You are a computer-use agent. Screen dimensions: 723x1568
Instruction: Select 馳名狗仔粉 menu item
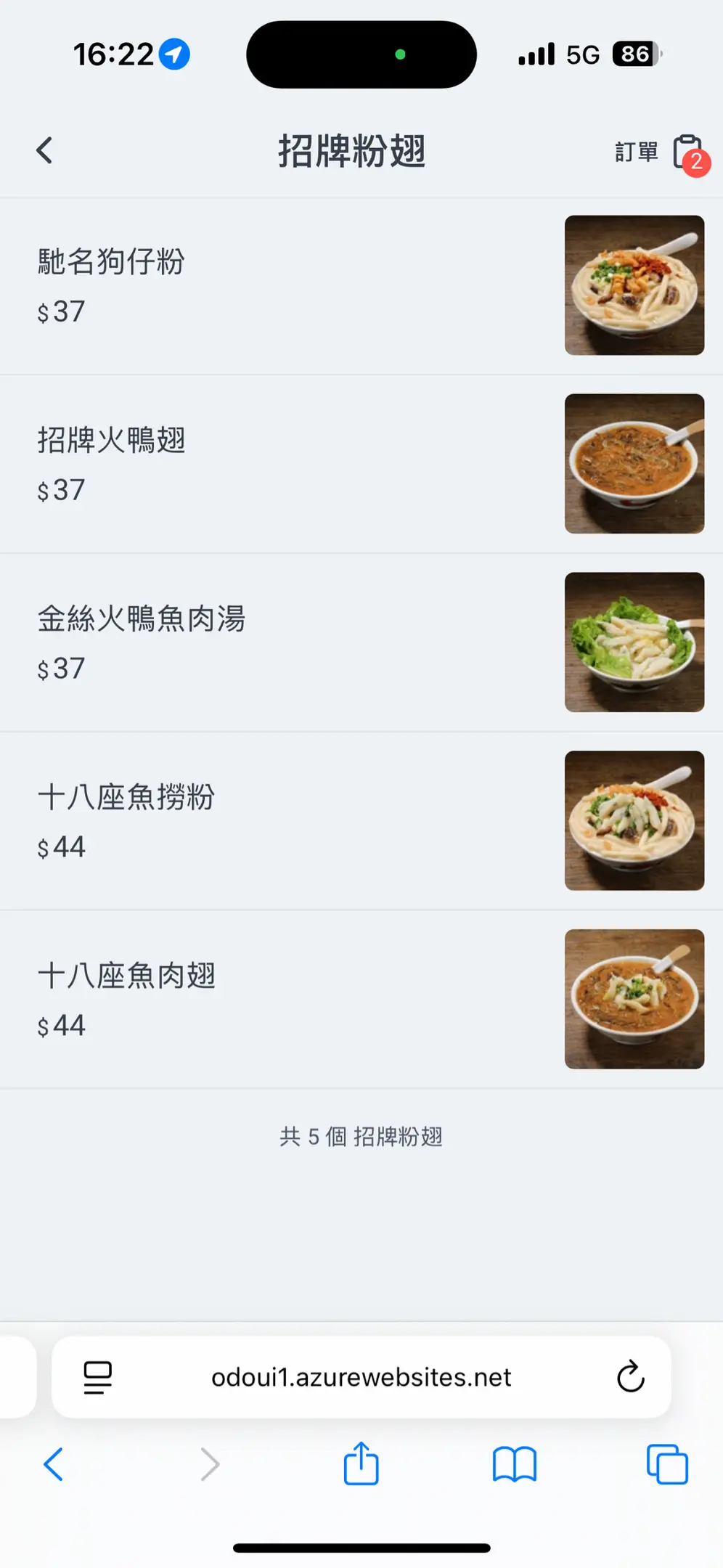click(x=111, y=262)
